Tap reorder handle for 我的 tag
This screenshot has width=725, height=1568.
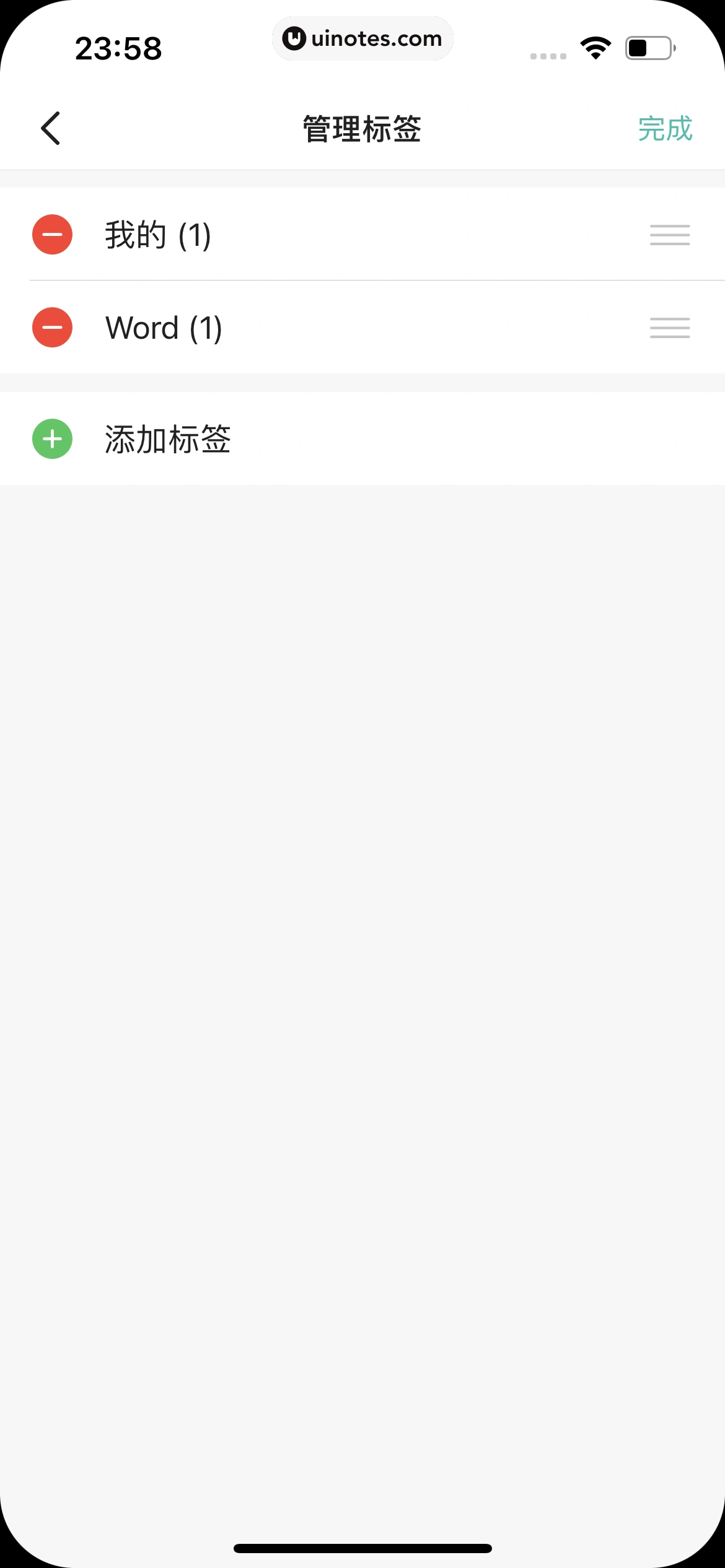(669, 235)
